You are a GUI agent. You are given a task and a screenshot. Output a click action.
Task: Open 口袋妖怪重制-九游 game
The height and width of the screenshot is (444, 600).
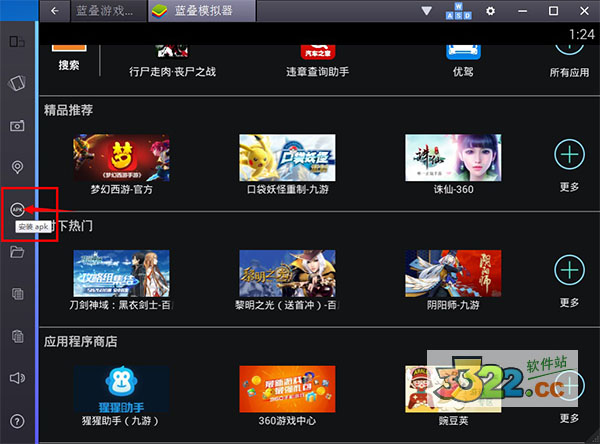(287, 160)
